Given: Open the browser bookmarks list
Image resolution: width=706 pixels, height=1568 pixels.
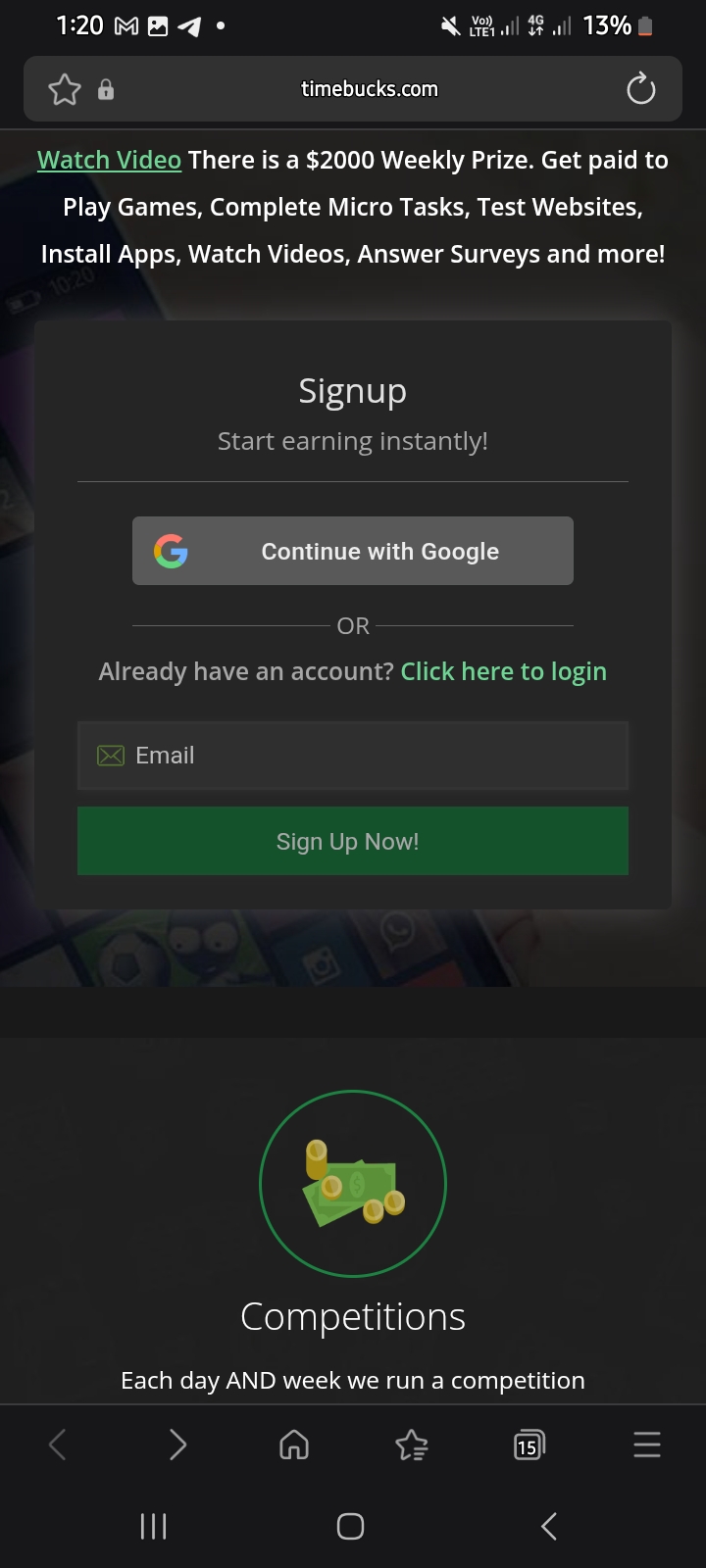Looking at the screenshot, I should [x=412, y=1445].
